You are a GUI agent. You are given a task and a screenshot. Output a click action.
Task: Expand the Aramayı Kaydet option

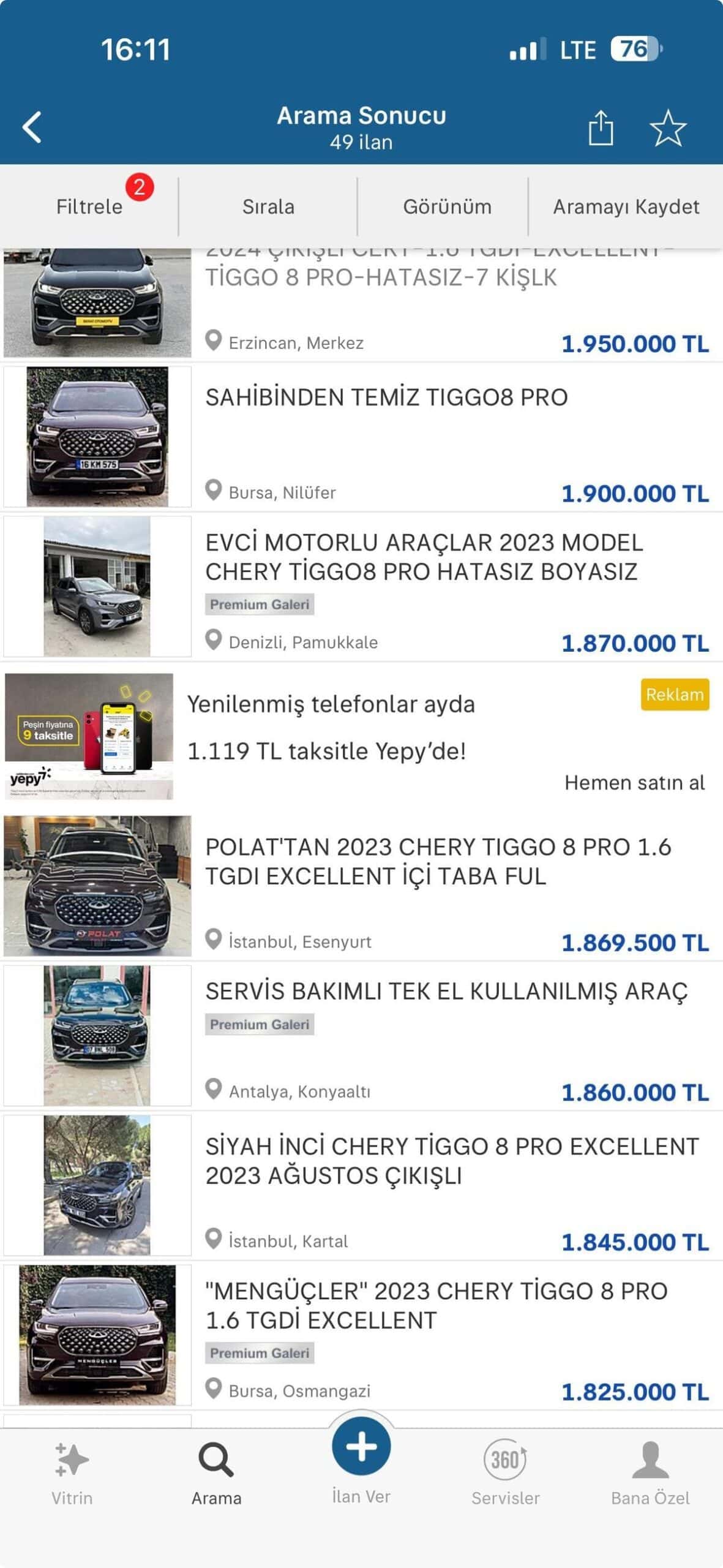click(626, 206)
